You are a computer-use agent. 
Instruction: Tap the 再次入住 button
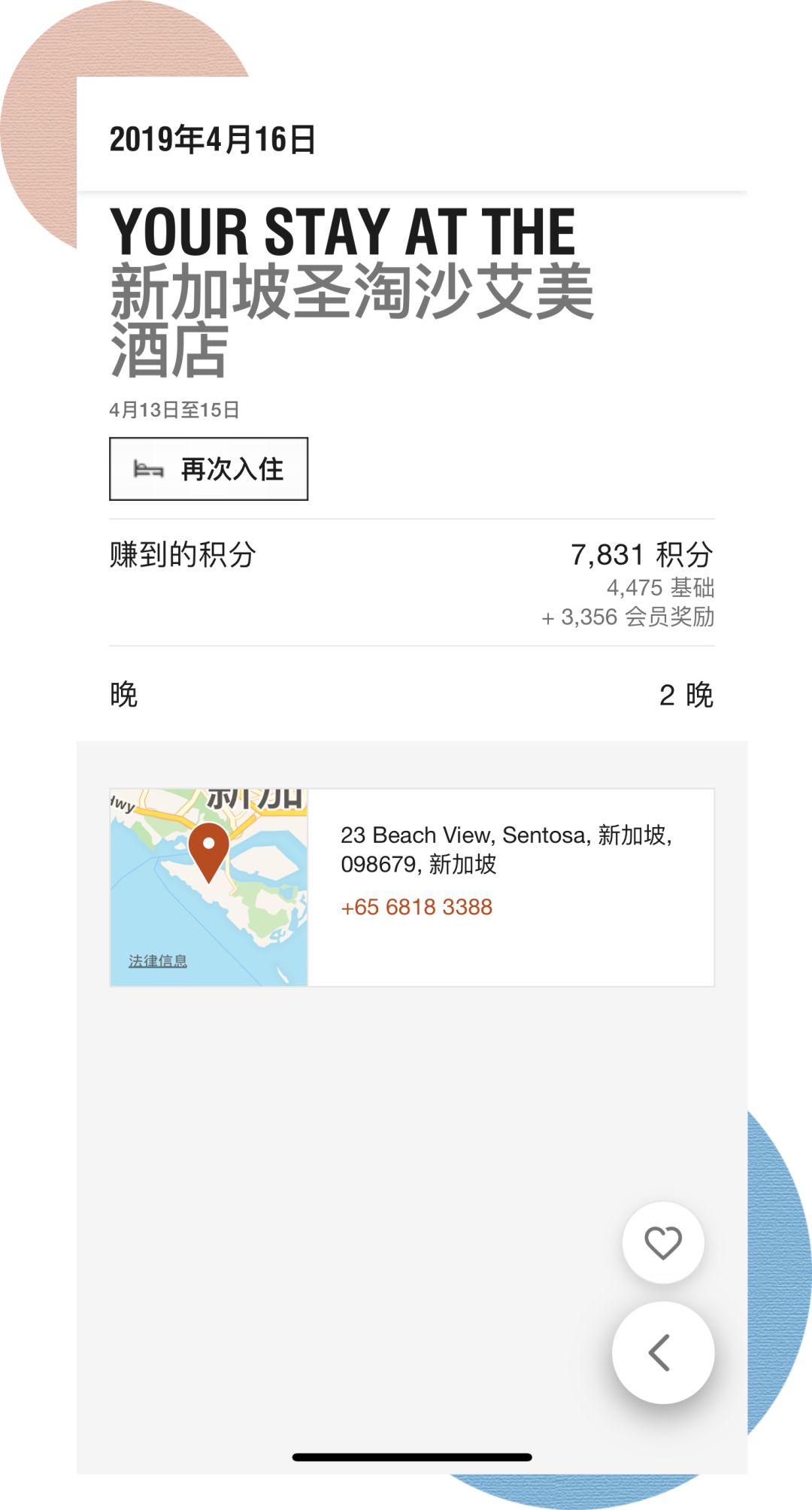click(209, 468)
